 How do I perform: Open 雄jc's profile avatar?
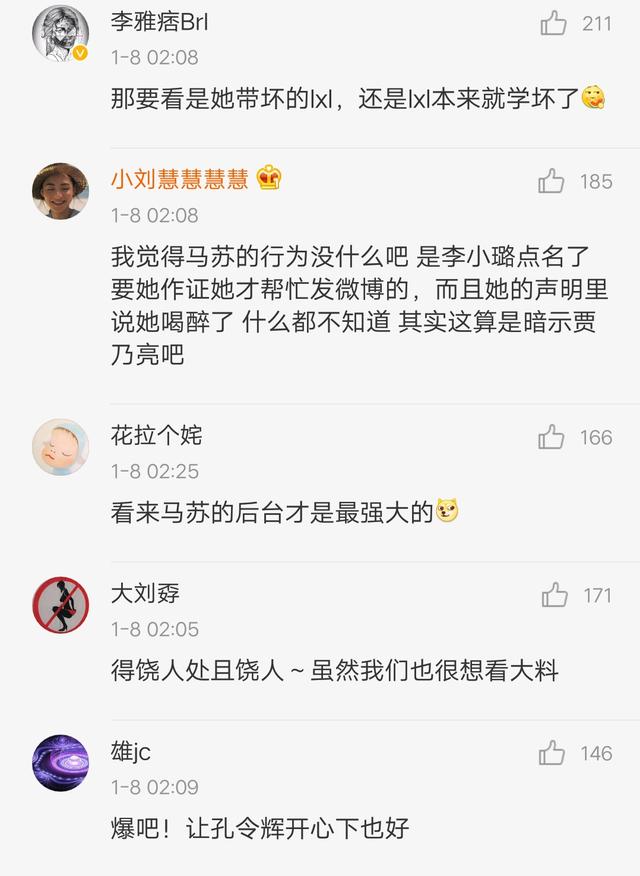pos(61,763)
